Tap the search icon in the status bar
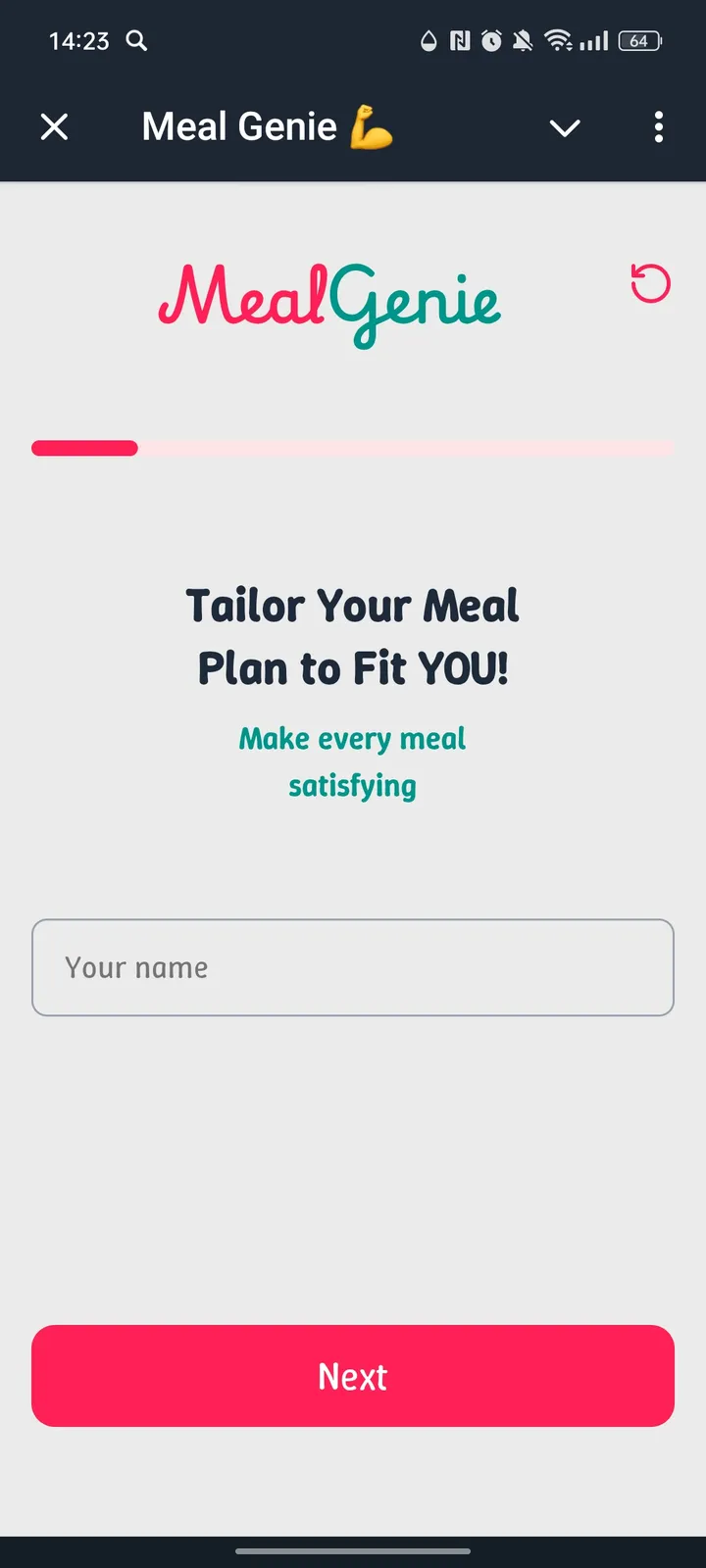This screenshot has width=706, height=1568. [136, 41]
